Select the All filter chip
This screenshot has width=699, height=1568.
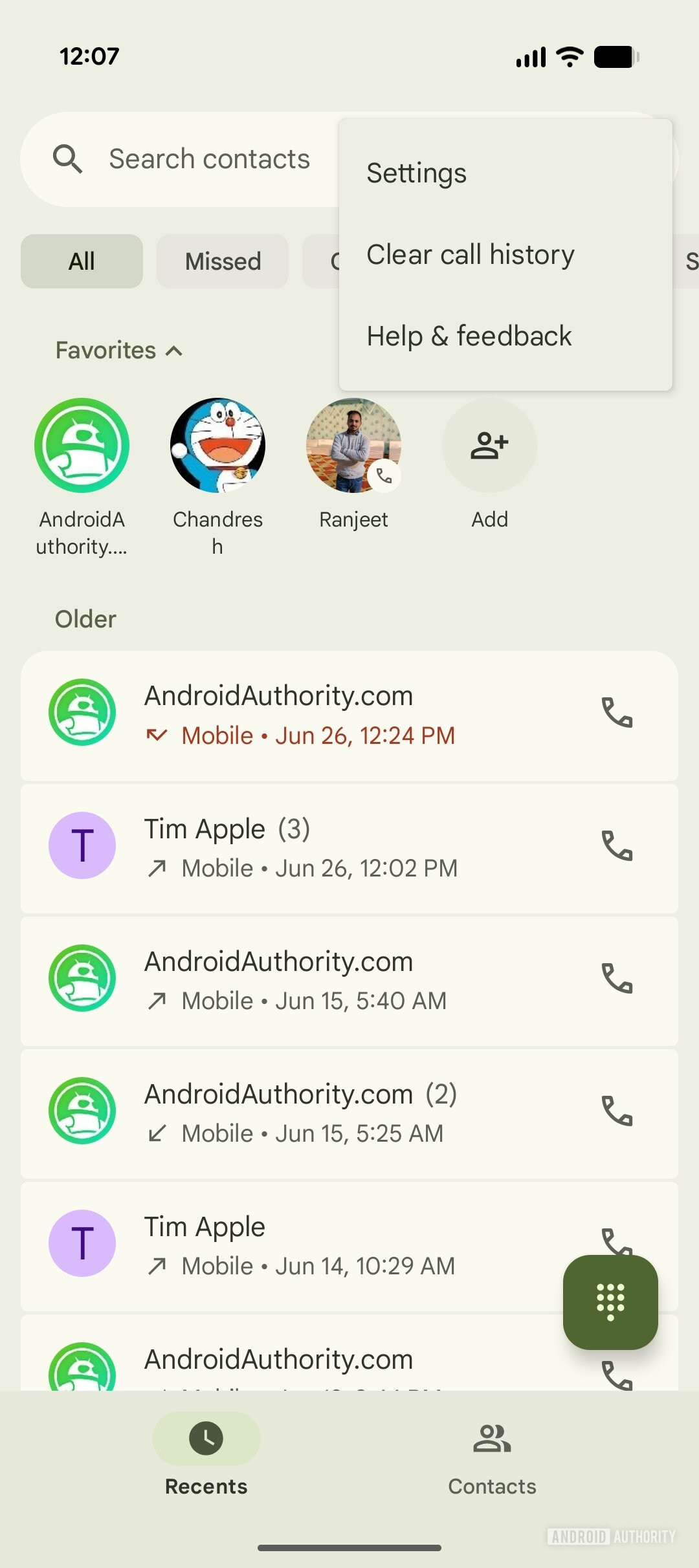[82, 261]
